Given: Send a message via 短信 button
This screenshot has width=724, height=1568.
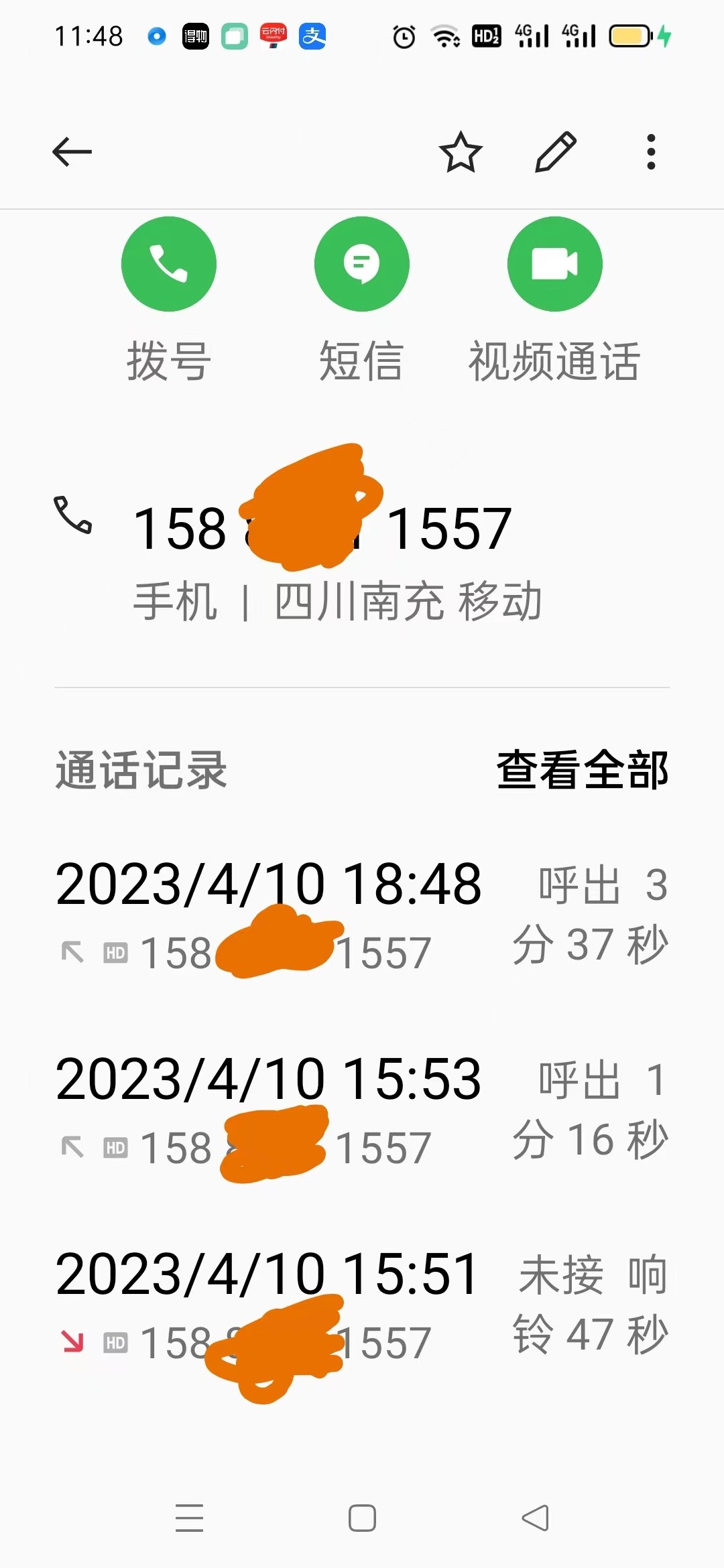Looking at the screenshot, I should coord(362,264).
